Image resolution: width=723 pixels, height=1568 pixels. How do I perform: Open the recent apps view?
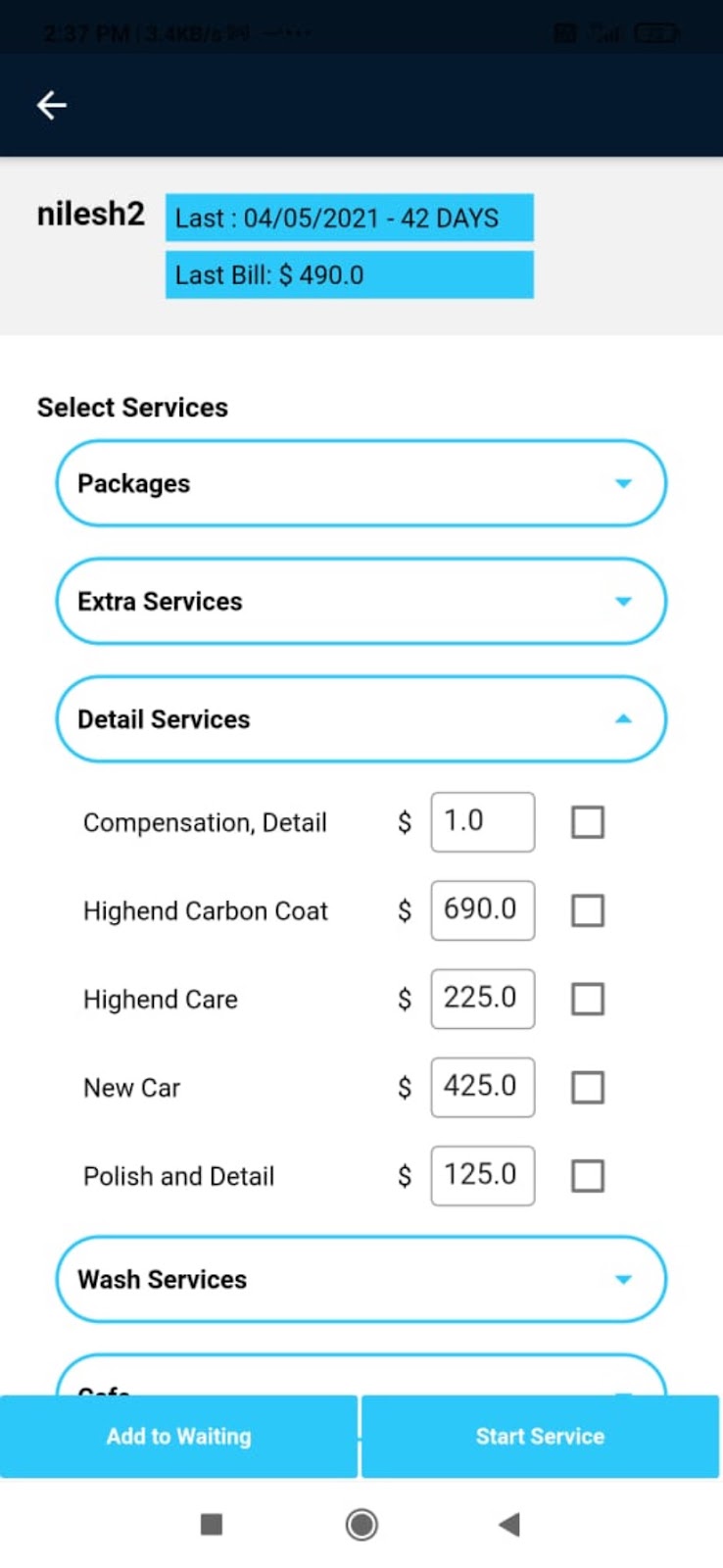pos(212,1524)
